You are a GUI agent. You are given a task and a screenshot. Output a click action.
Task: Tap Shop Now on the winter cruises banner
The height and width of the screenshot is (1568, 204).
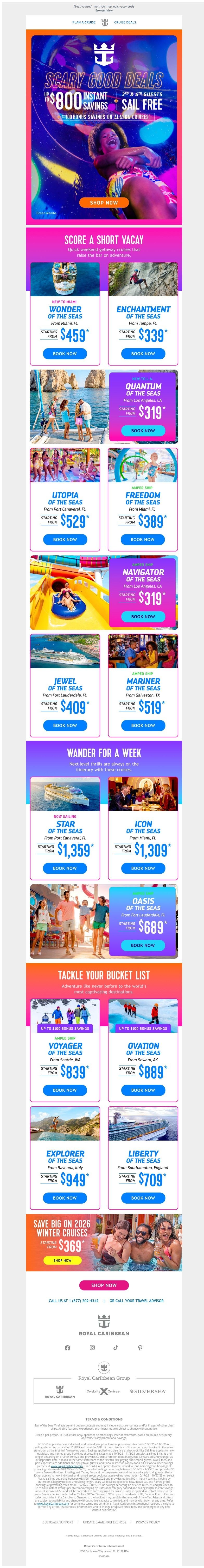[x=62, y=1261]
